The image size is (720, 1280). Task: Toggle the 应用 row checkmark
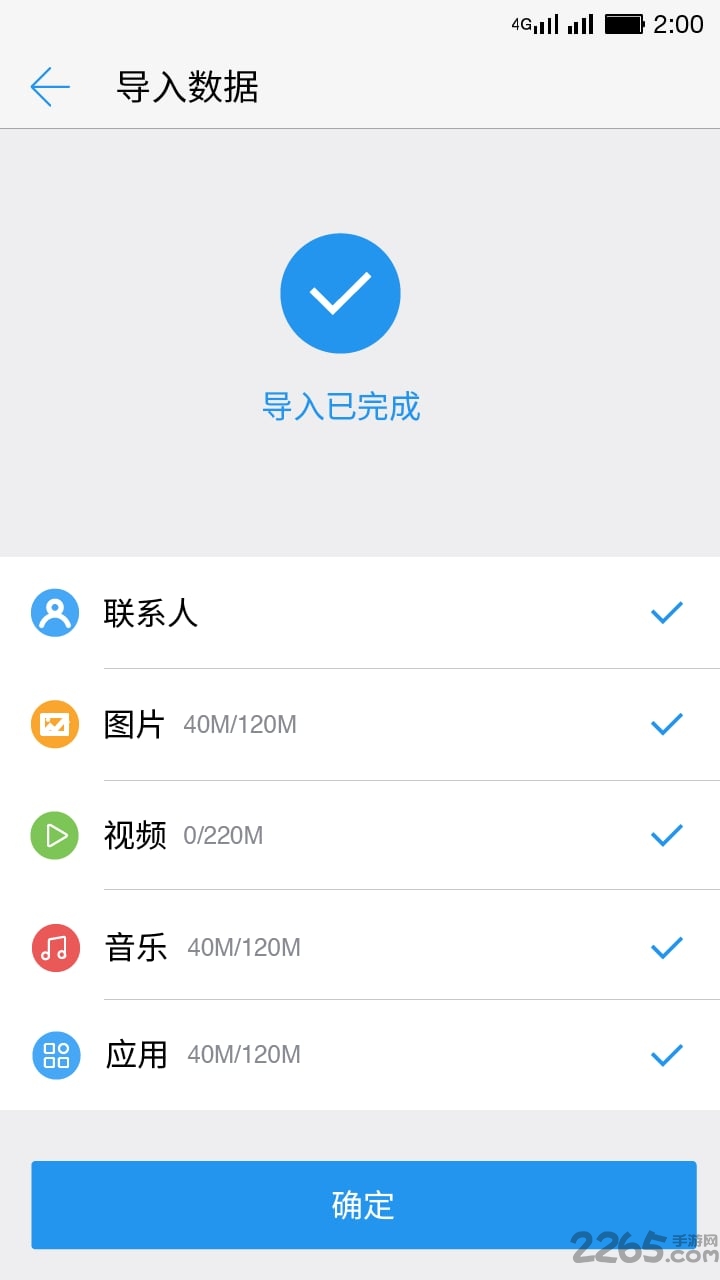coord(666,1055)
